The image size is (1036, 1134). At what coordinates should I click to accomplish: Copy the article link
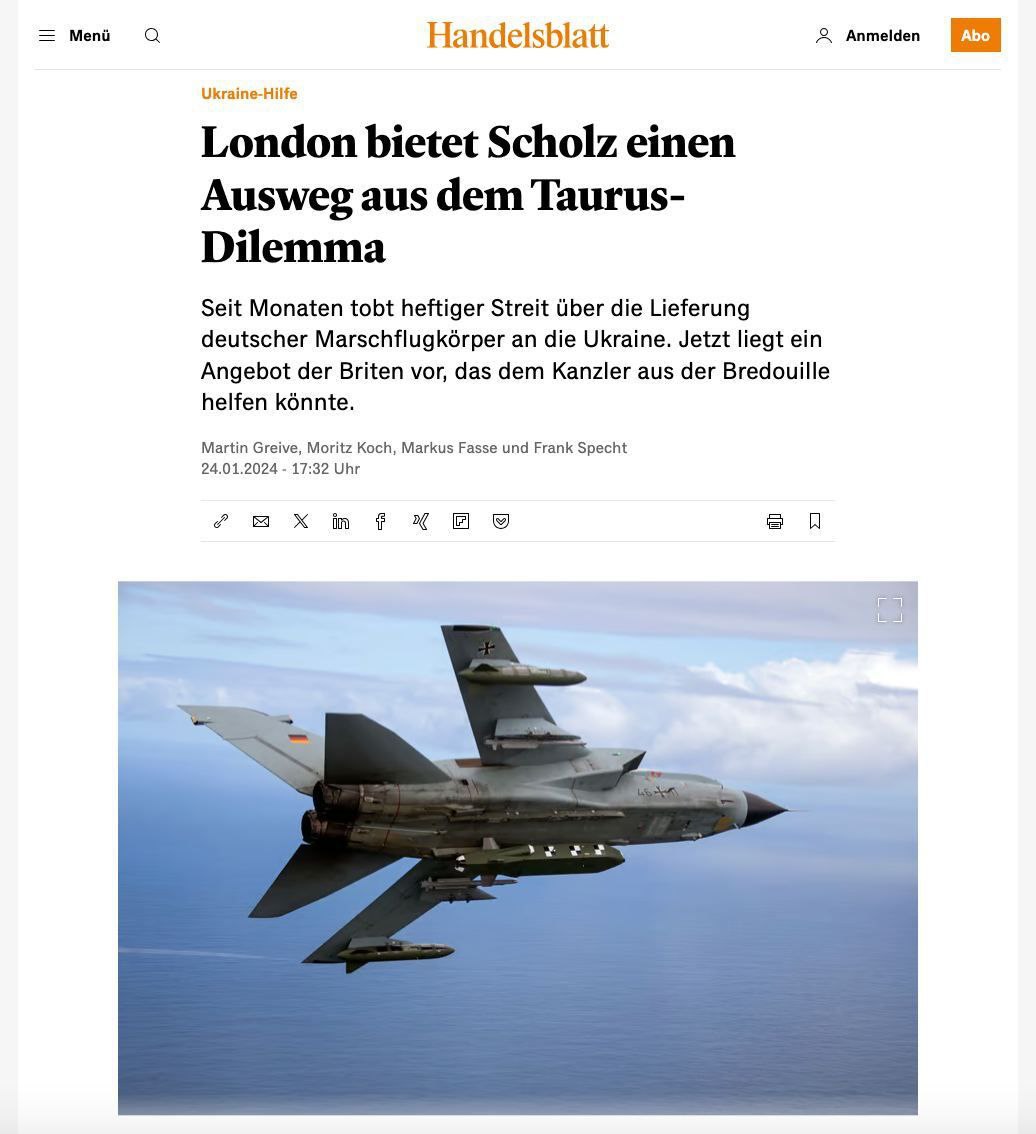pyautogui.click(x=221, y=521)
